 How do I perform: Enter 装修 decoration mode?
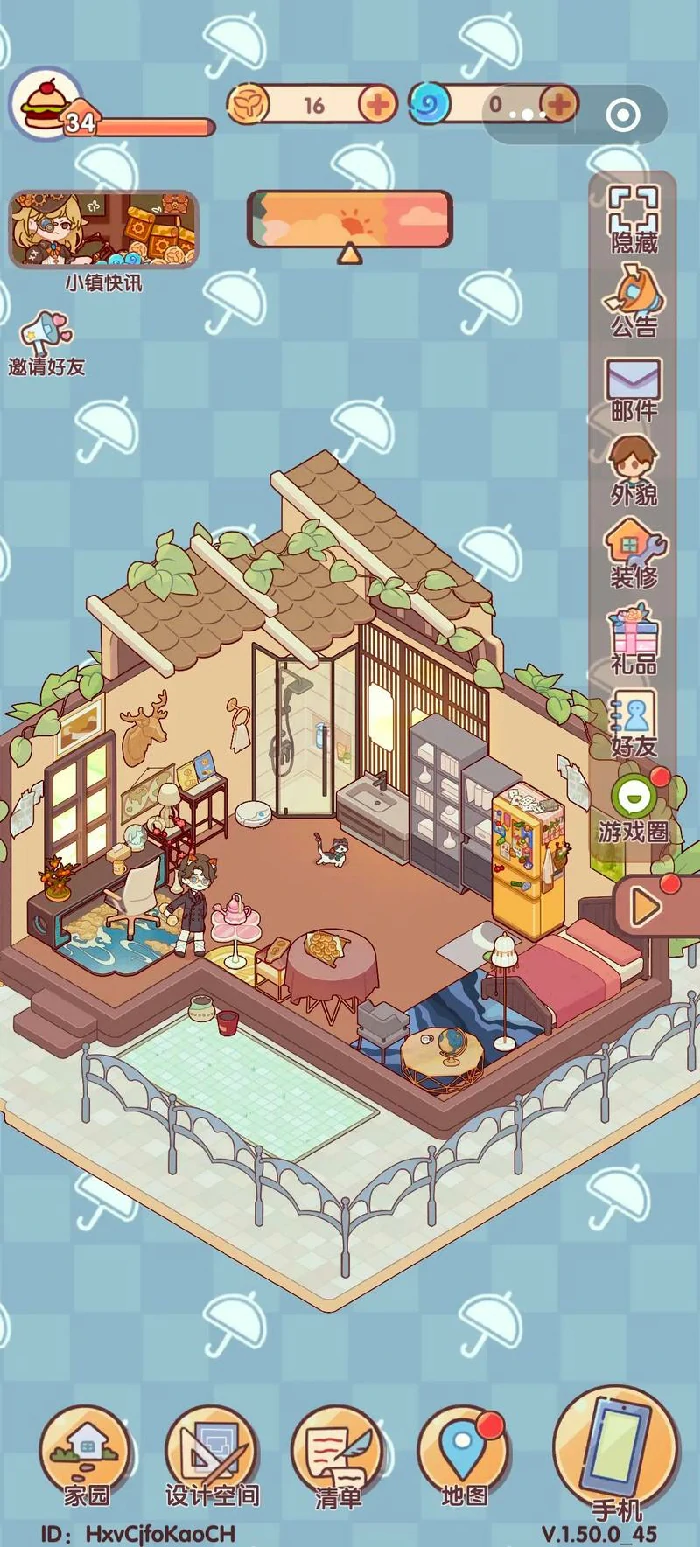634,555
